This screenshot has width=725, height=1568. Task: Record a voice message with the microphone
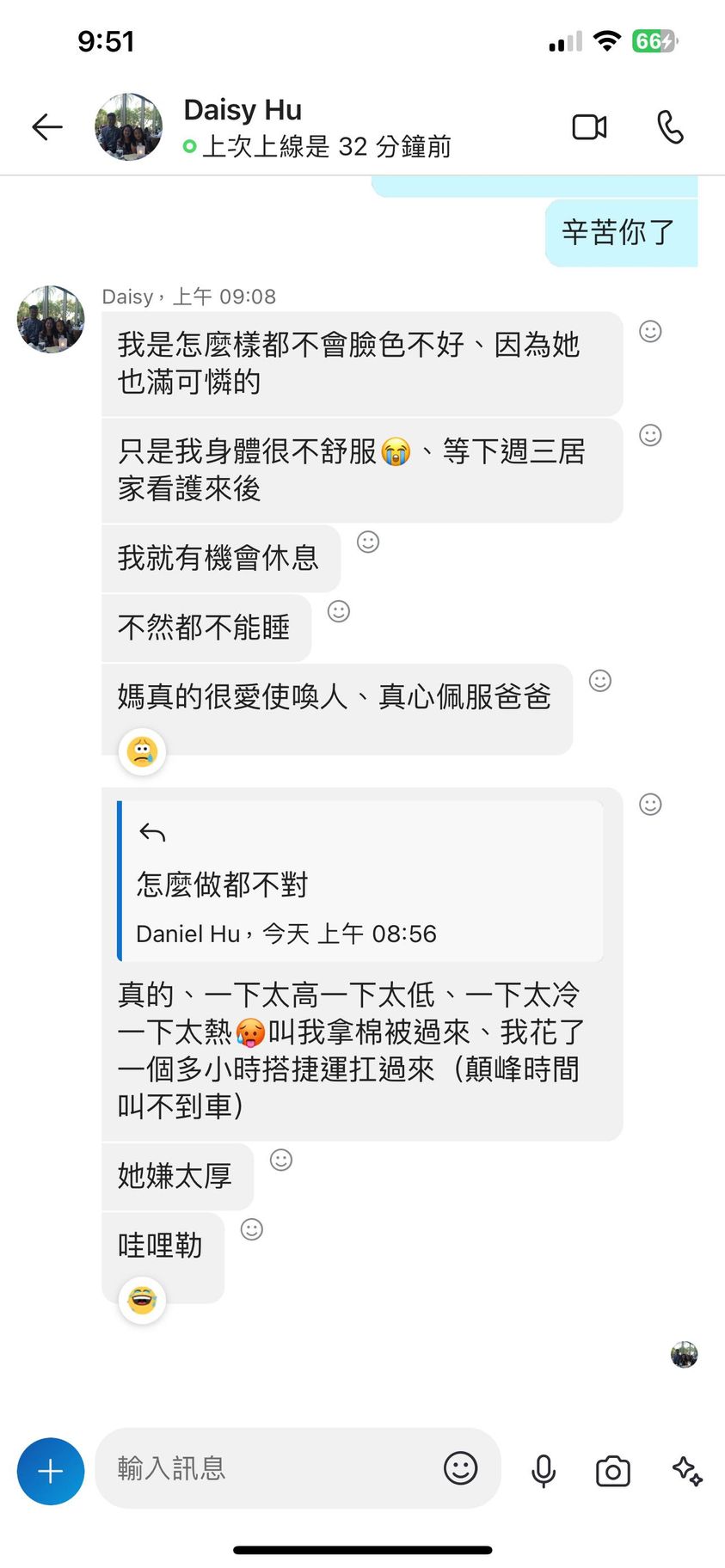click(543, 1471)
